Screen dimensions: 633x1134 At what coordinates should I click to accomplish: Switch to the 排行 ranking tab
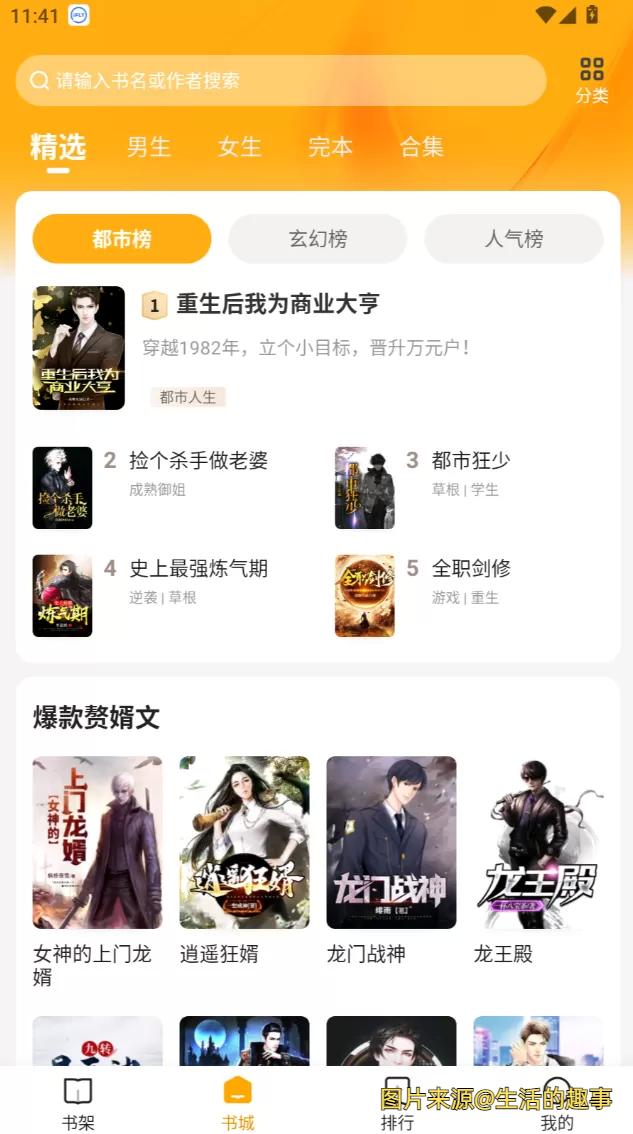pos(397,1101)
